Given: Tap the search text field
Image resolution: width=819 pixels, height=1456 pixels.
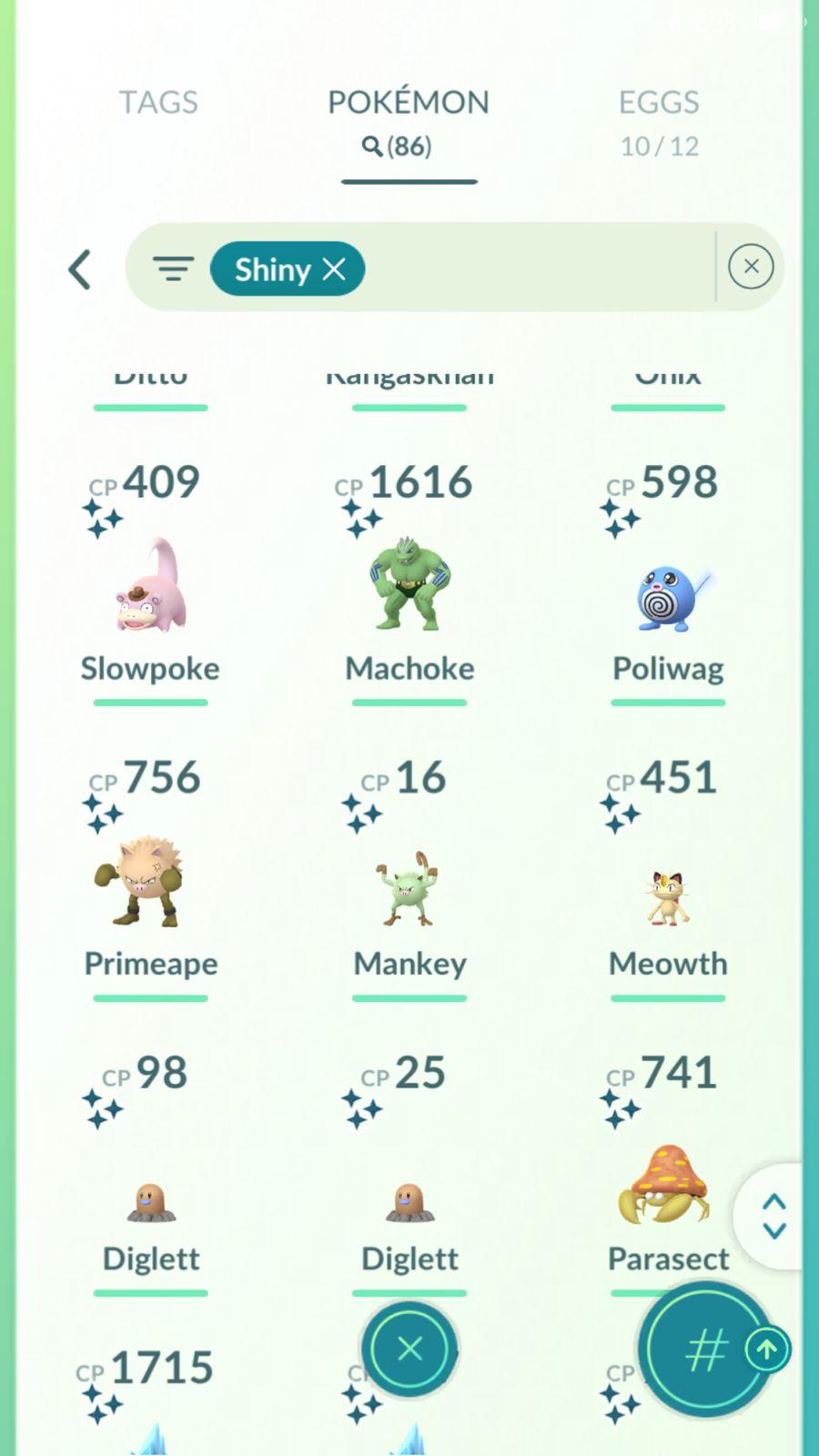Looking at the screenshot, I should (537, 268).
